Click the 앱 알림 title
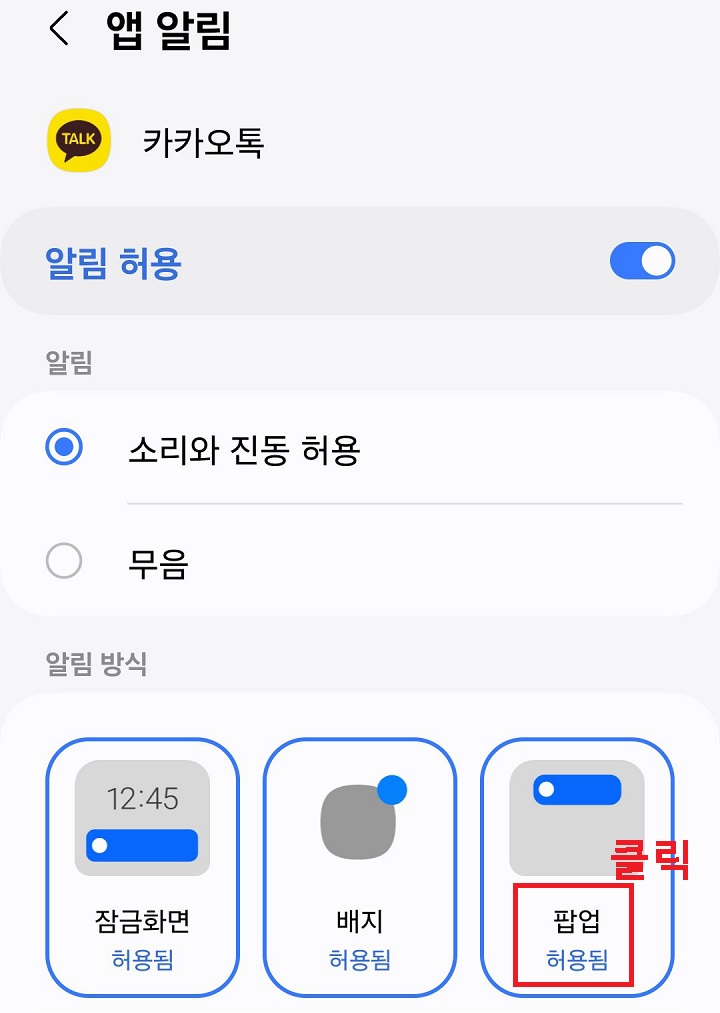 click(166, 30)
